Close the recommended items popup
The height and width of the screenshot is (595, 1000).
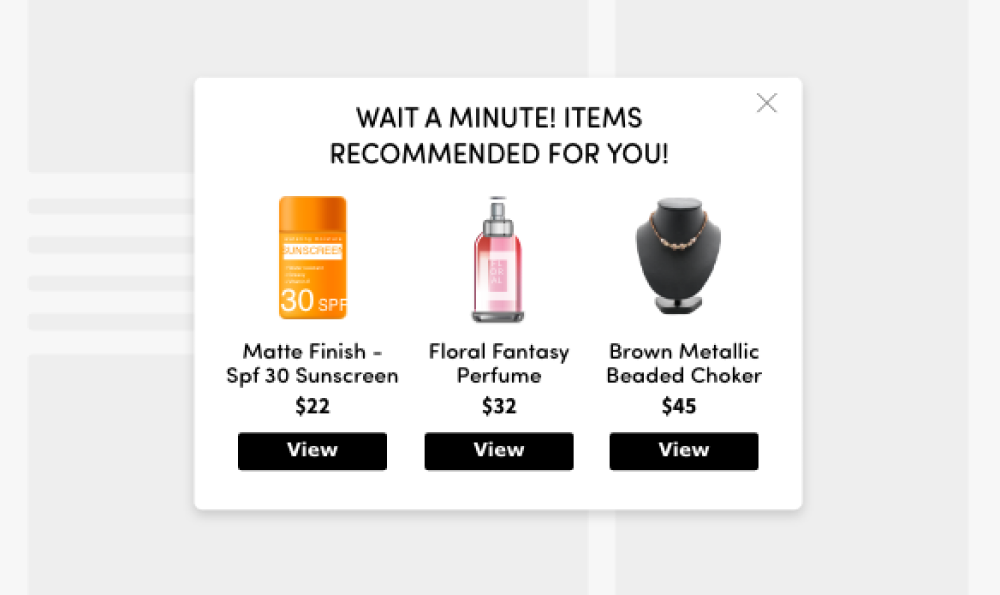(767, 103)
